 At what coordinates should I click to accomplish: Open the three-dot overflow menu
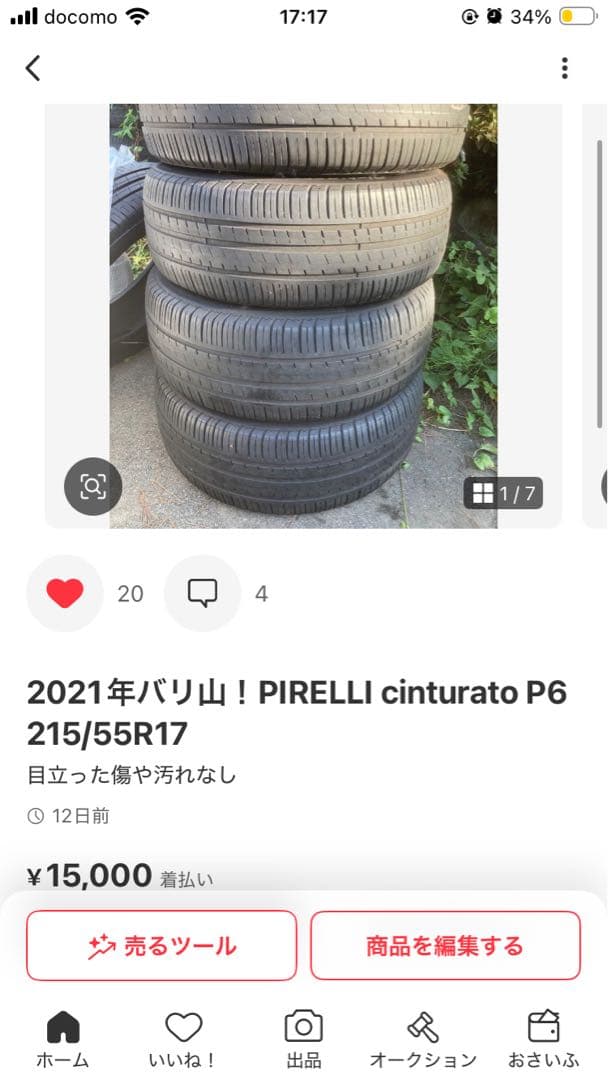[x=564, y=68]
